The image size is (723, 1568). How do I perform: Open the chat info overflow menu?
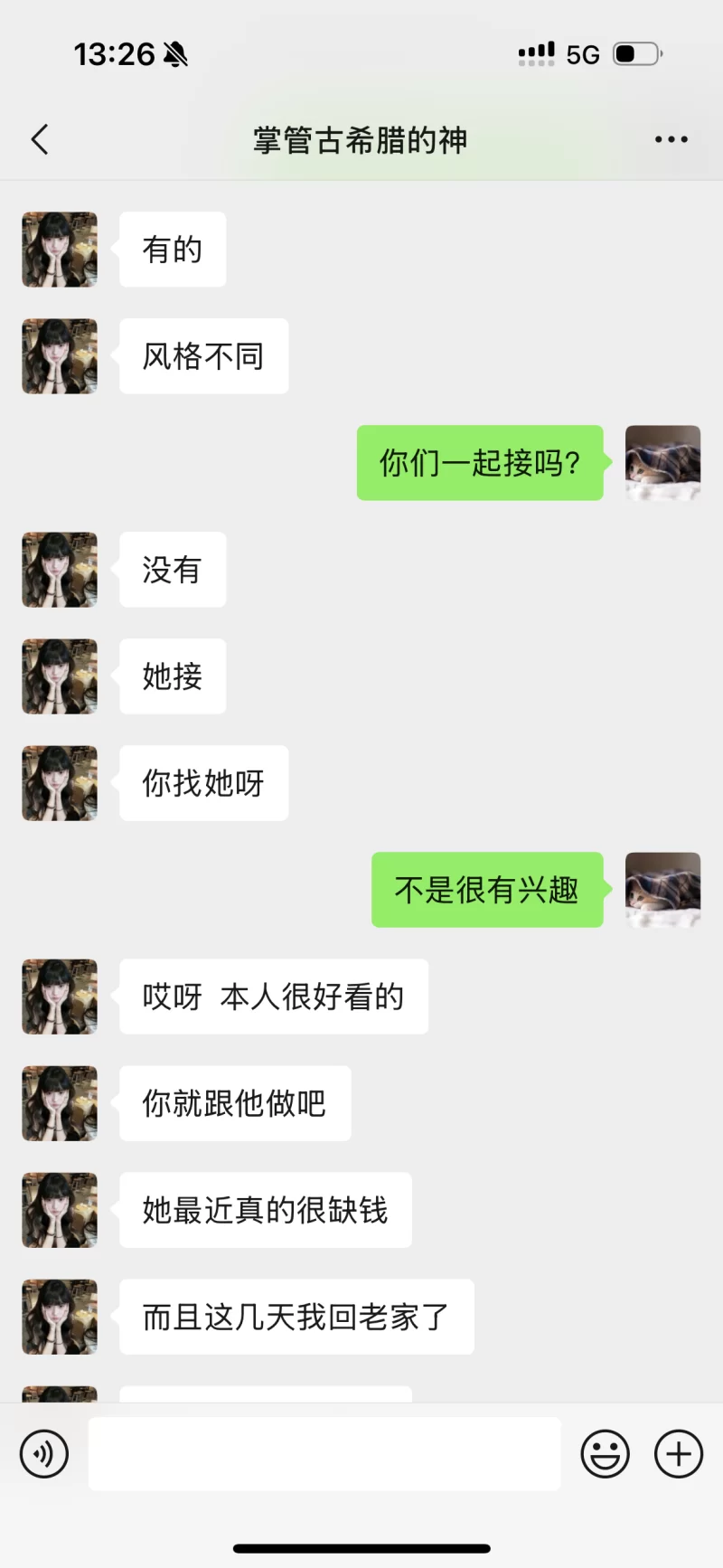tap(671, 140)
